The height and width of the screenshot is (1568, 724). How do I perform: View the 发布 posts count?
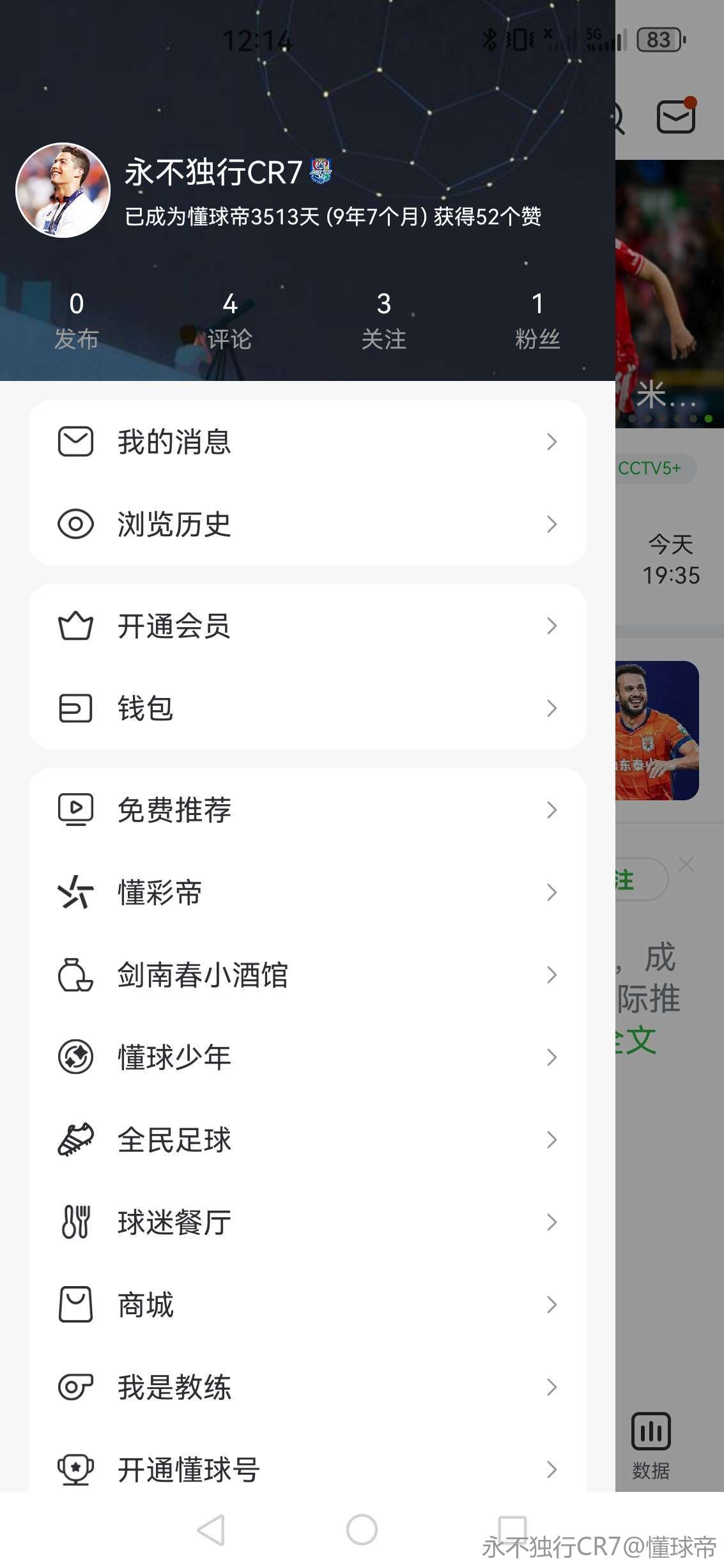point(76,320)
